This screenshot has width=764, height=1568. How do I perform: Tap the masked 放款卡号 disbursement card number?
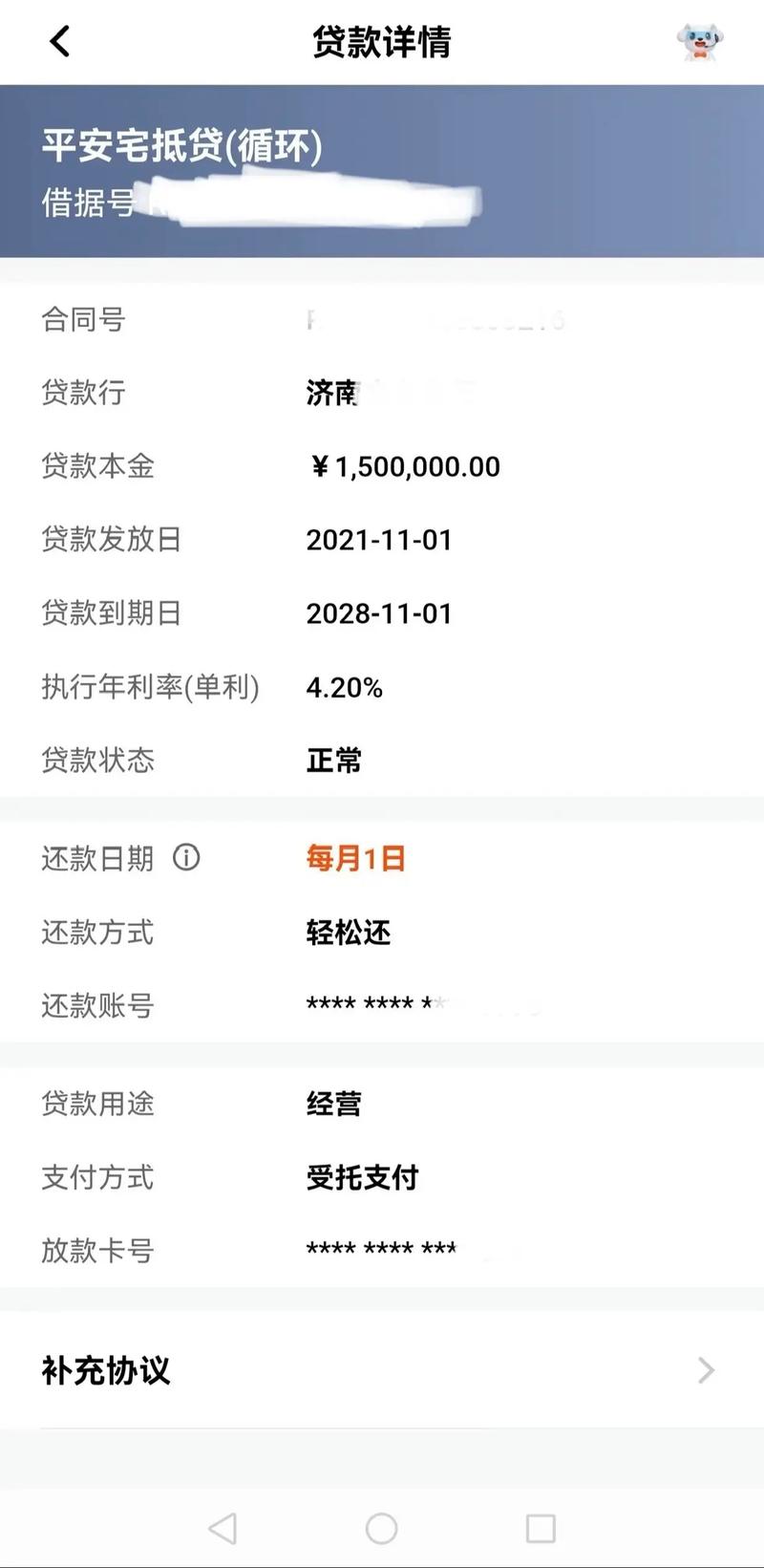[380, 1249]
